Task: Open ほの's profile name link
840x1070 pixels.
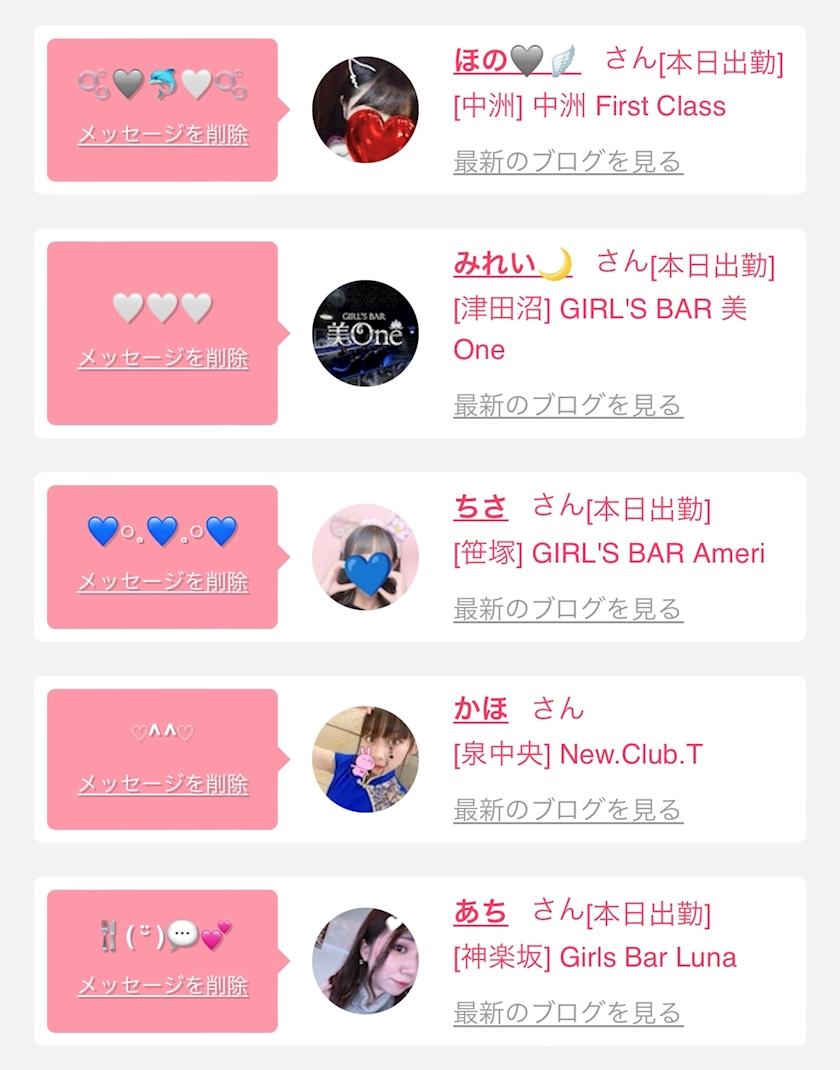Action: click(517, 61)
